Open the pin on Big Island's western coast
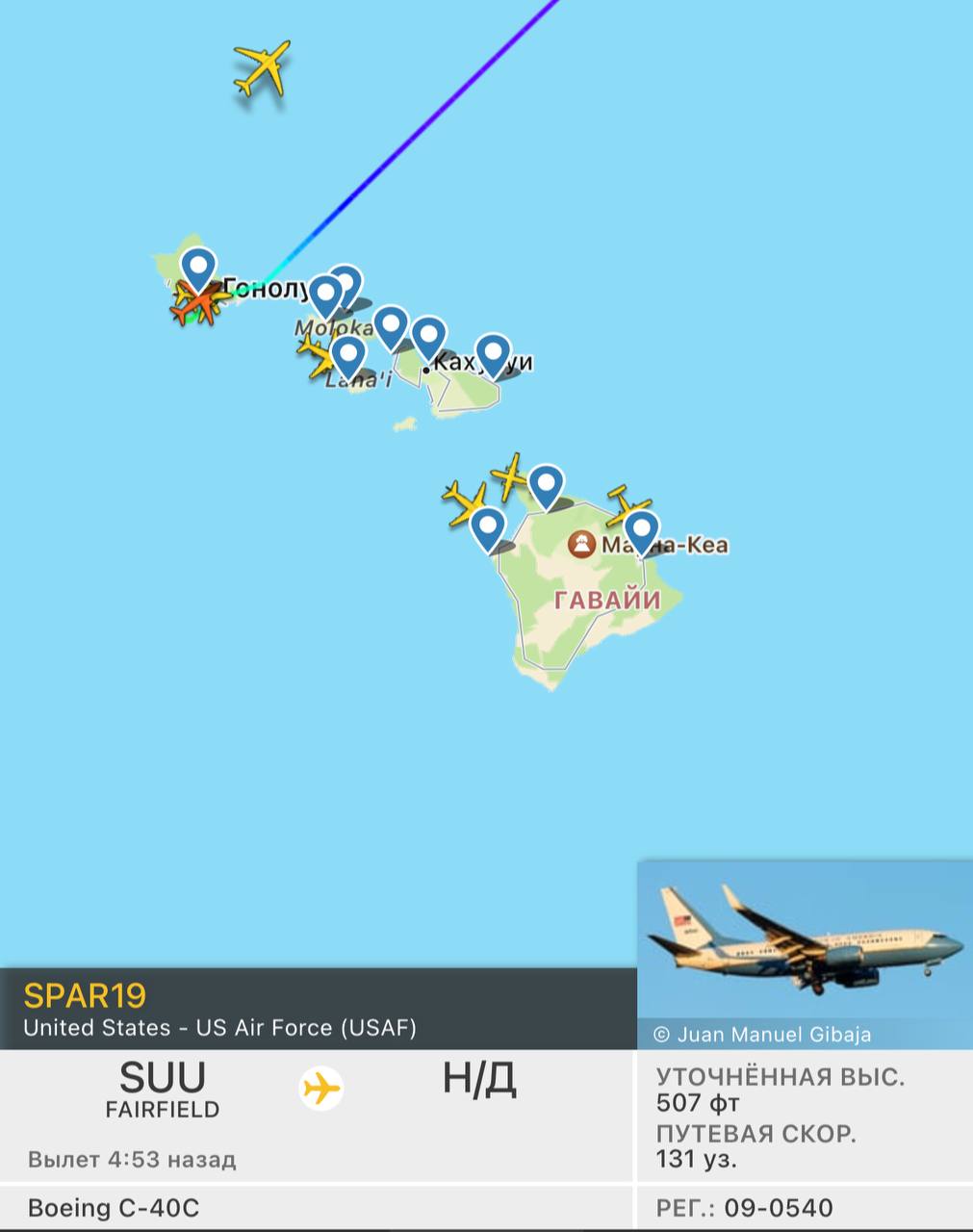 [x=488, y=528]
